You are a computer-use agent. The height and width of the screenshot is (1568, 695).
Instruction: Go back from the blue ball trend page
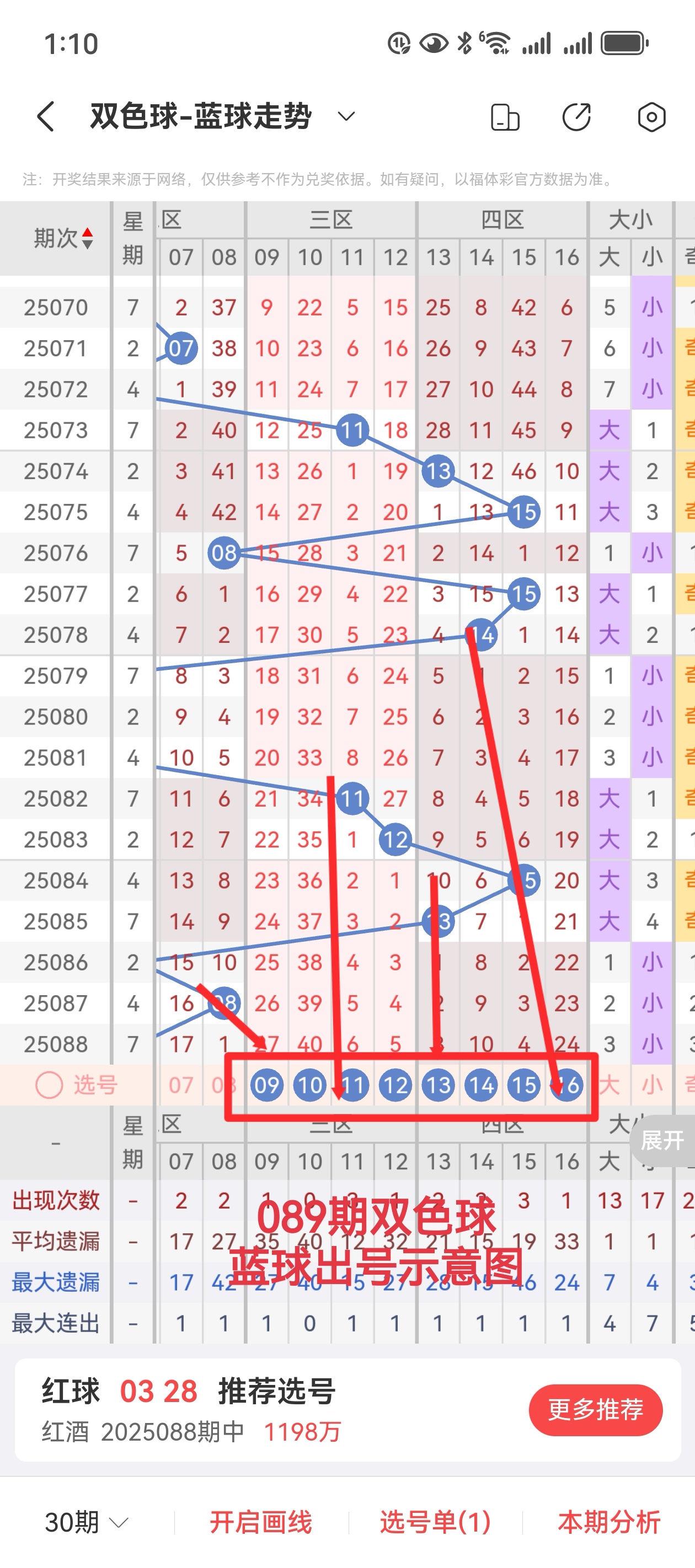point(46,116)
